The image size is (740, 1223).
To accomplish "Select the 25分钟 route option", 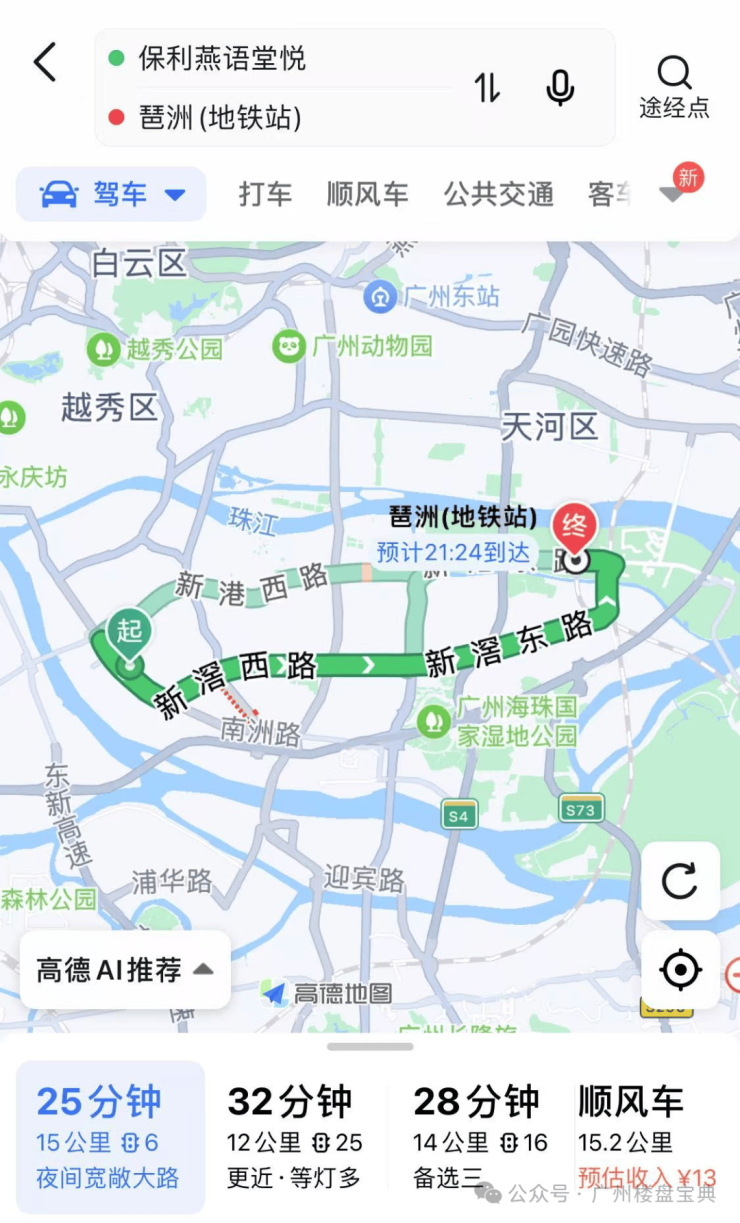I will pyautogui.click(x=110, y=1138).
